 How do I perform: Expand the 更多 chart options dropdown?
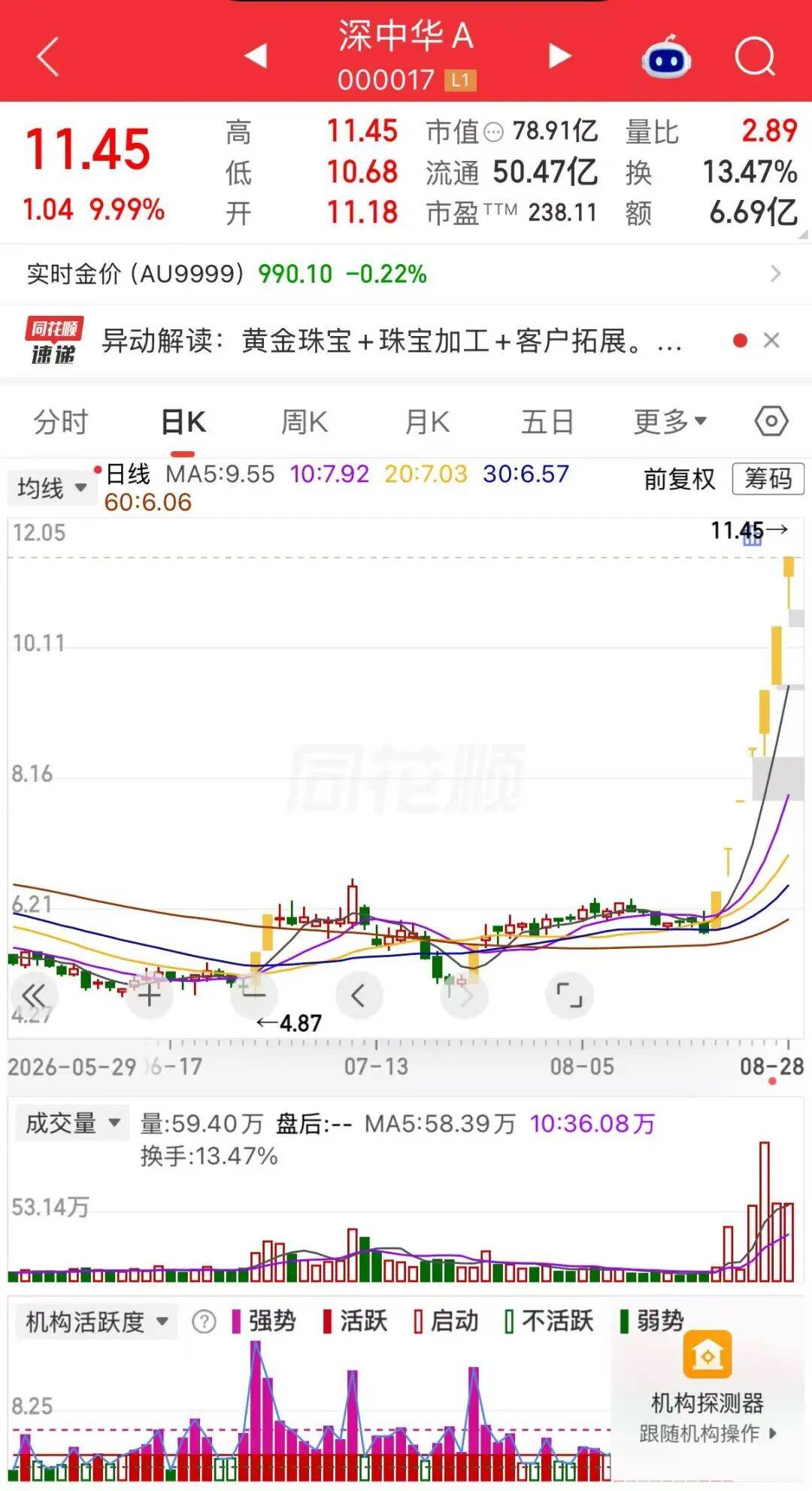coord(670,422)
